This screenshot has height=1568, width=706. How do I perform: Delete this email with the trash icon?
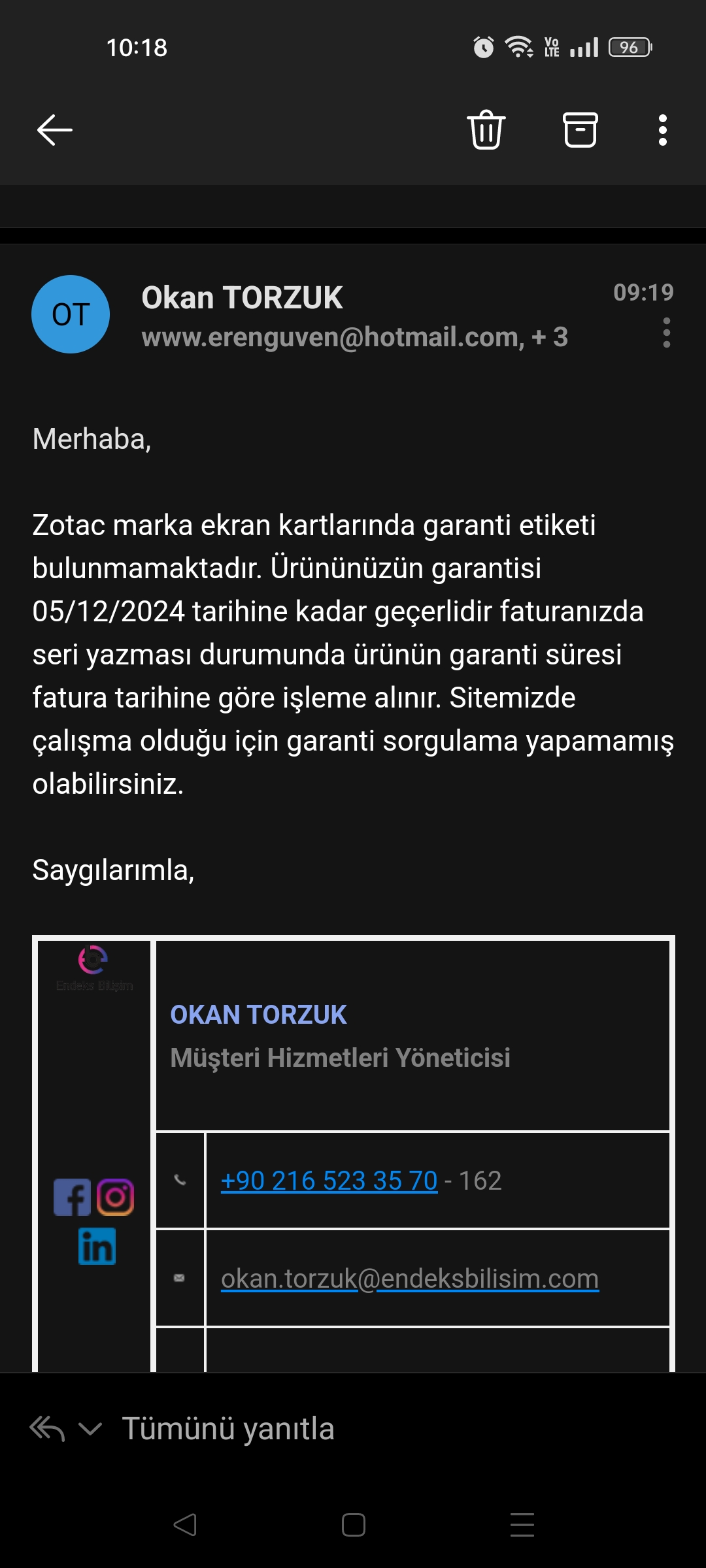tap(486, 130)
